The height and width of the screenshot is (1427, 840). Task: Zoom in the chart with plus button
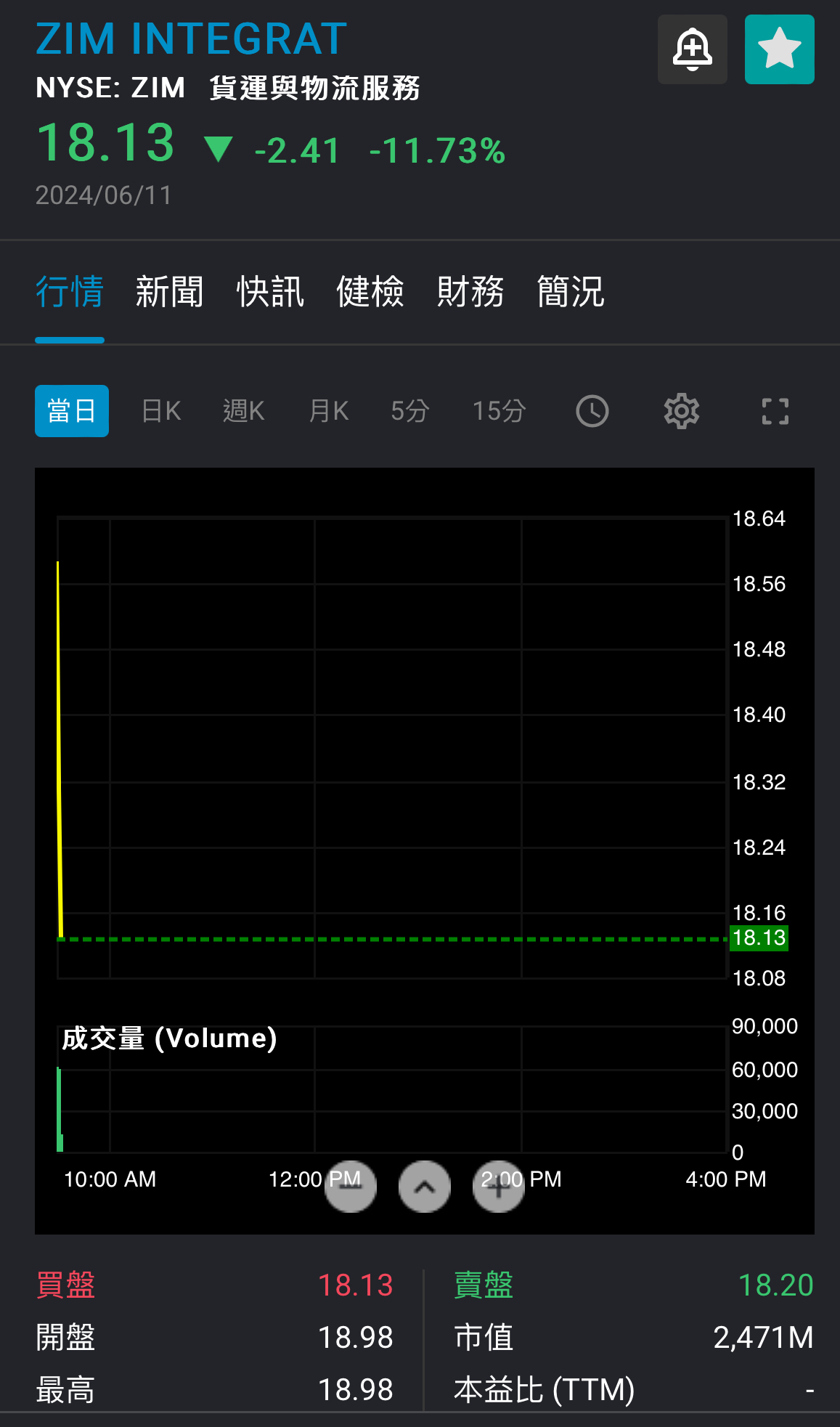pos(499,1187)
